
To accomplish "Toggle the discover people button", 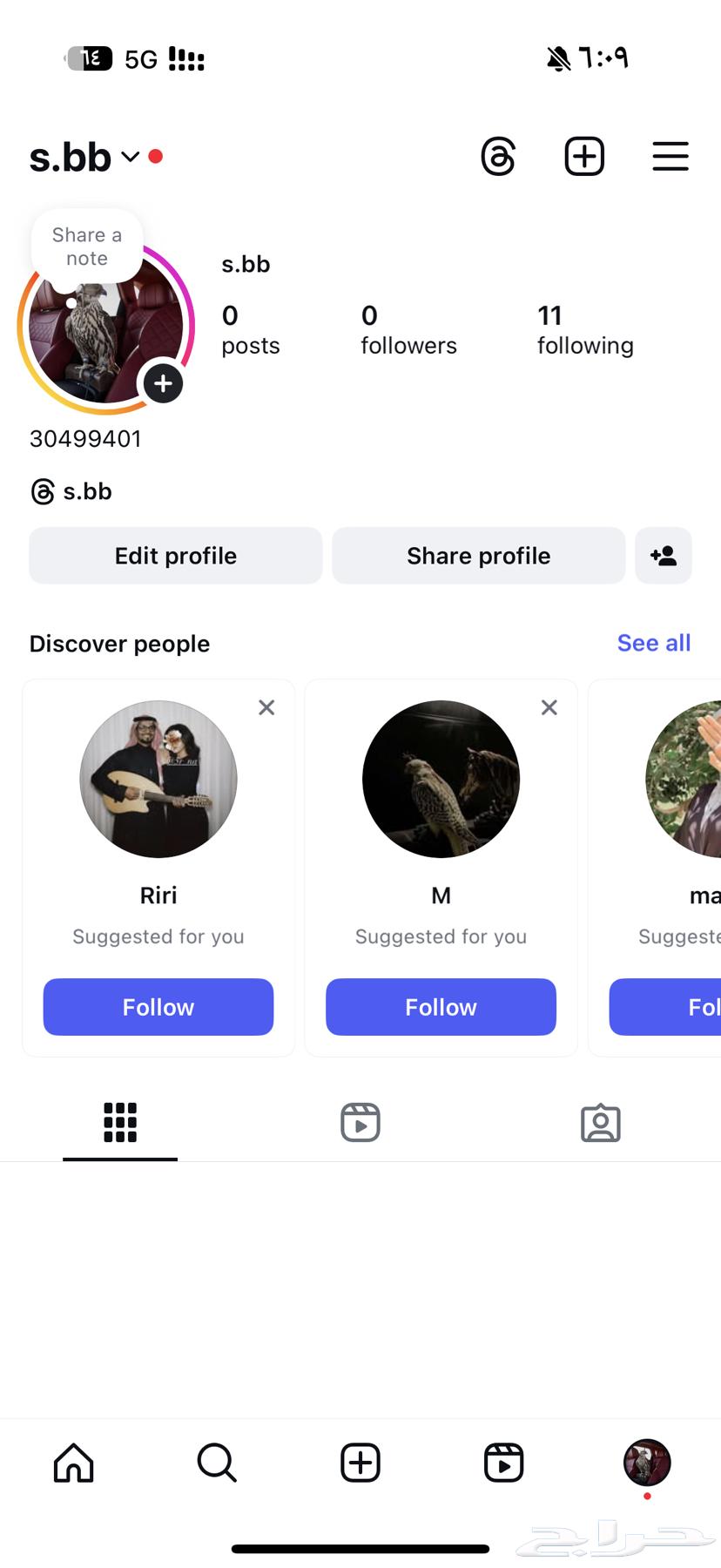I will 664,556.
